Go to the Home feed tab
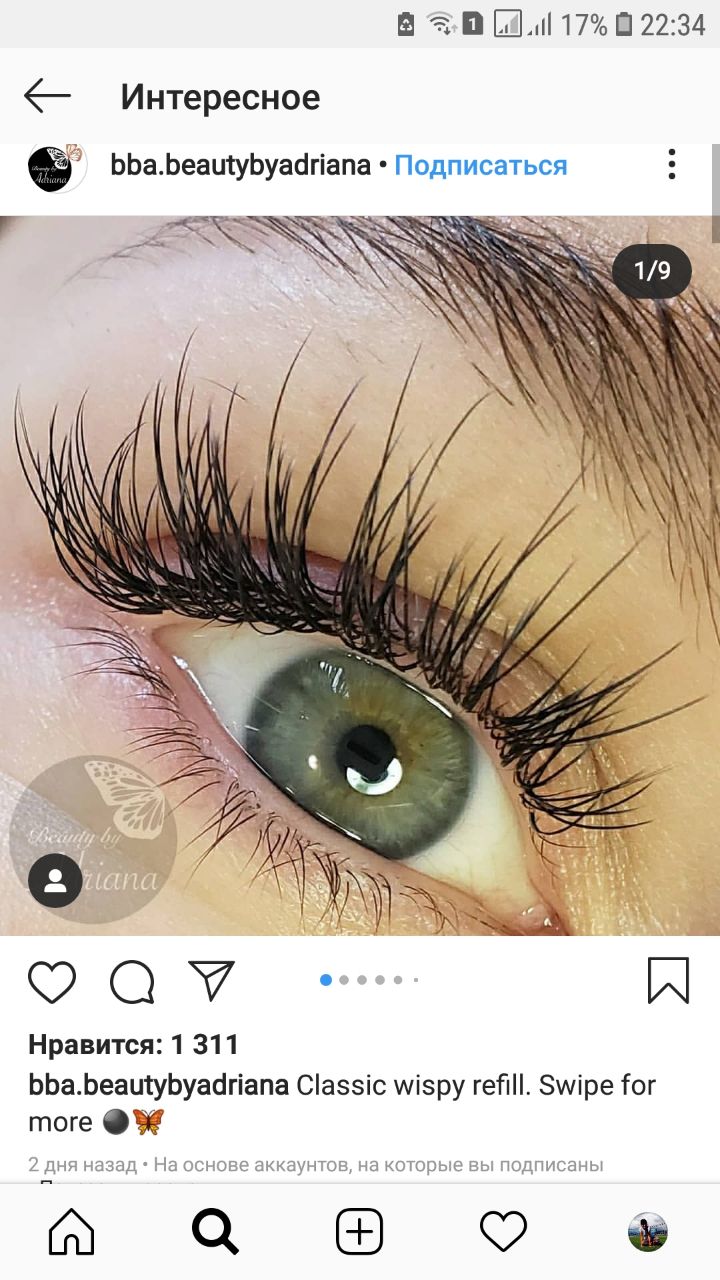The image size is (720, 1280). pos(72,1231)
